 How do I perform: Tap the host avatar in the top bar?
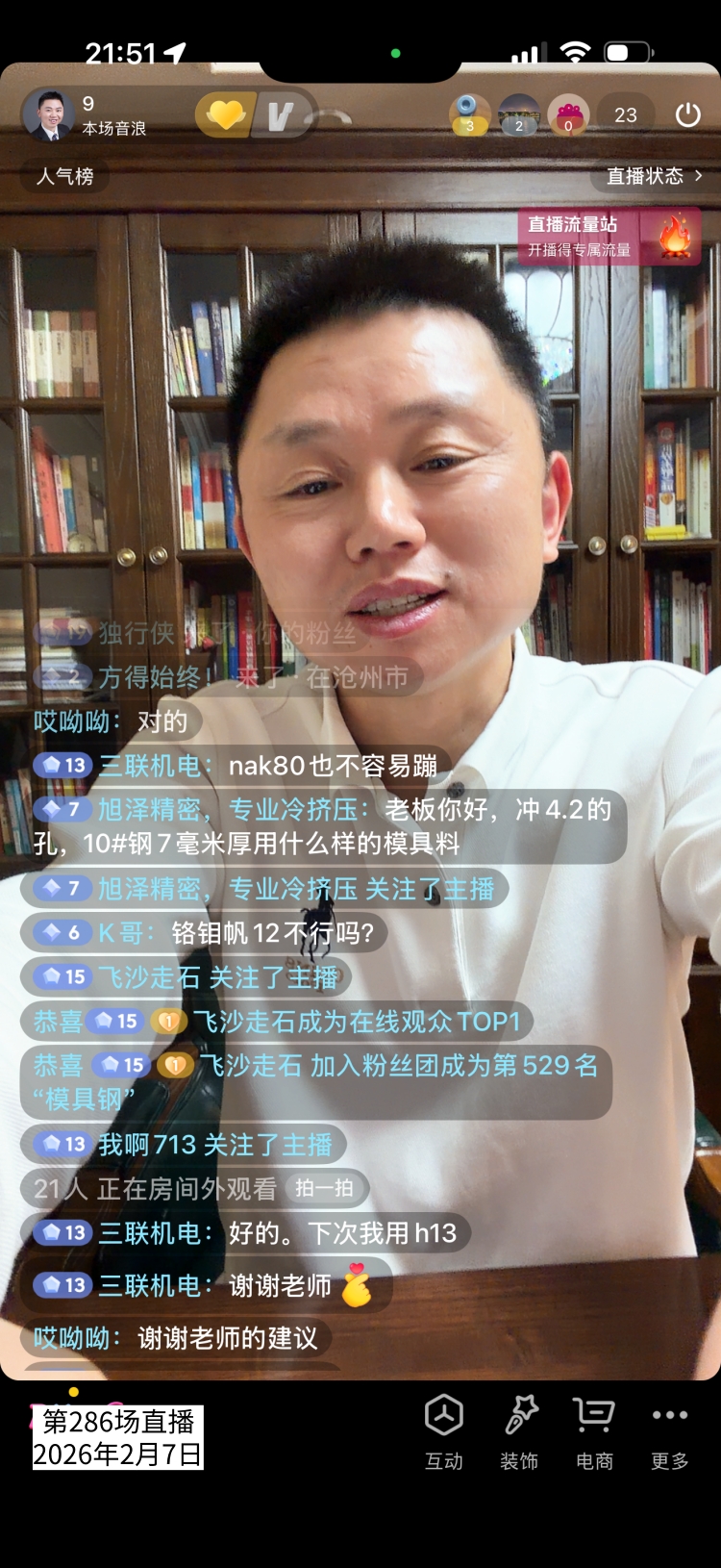click(x=48, y=114)
